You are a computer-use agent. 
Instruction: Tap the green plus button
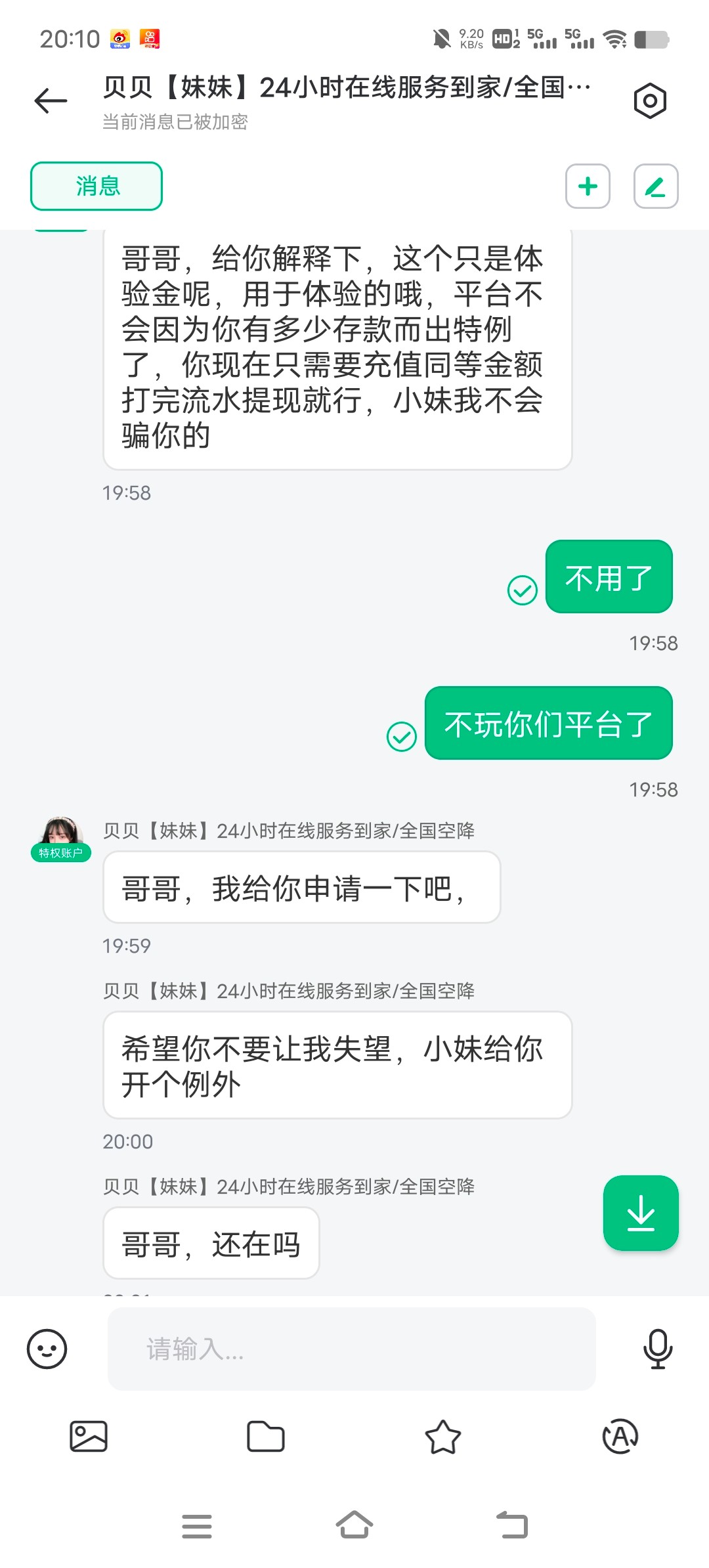588,186
